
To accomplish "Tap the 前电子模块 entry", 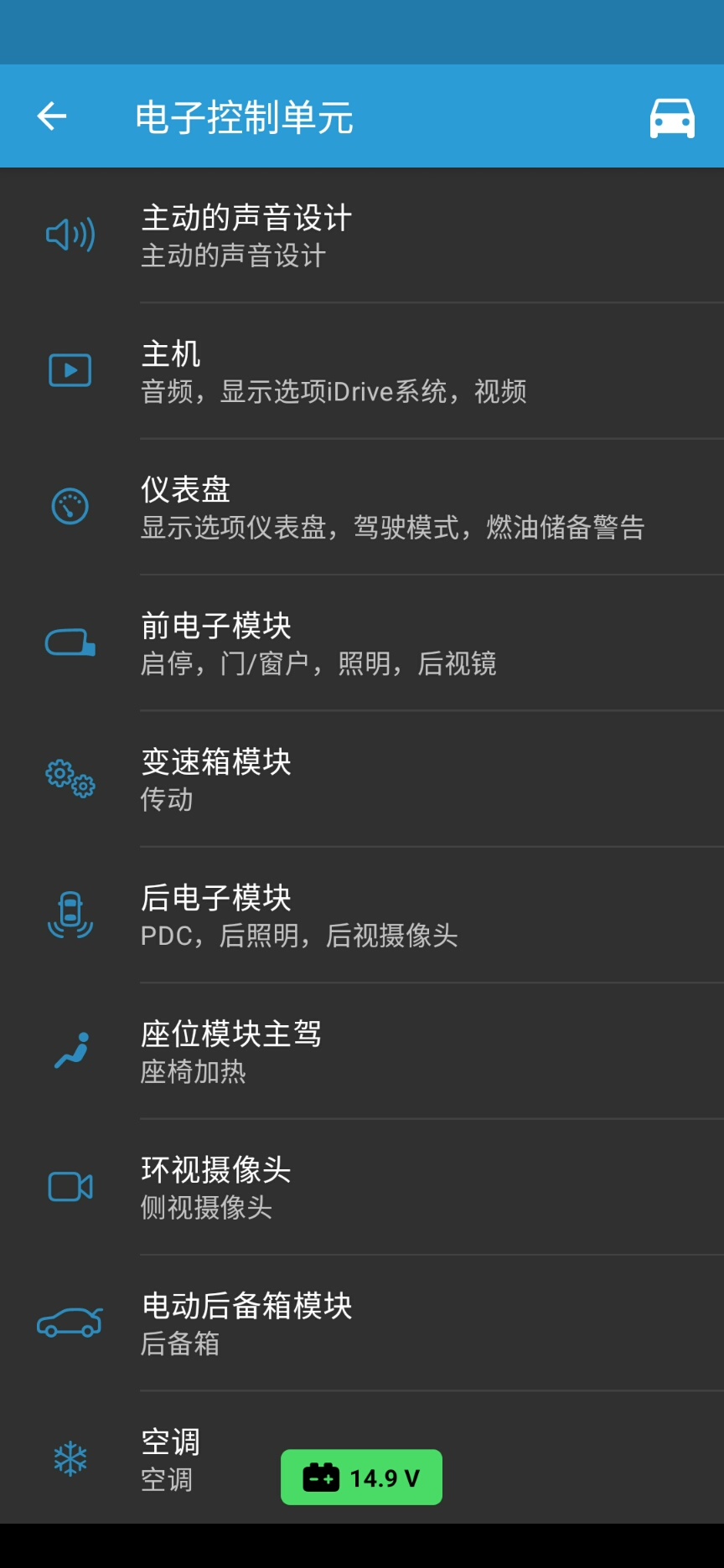I will point(362,643).
